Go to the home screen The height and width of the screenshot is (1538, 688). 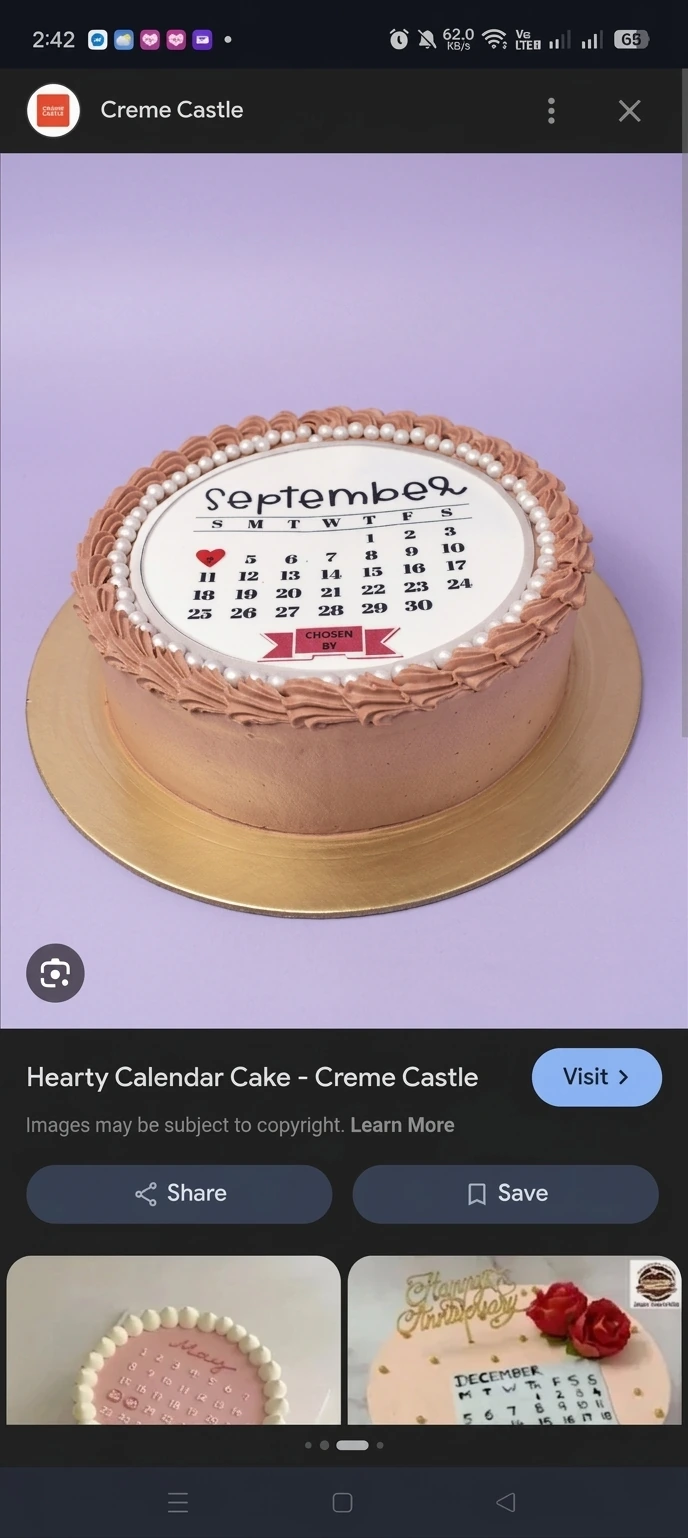tap(342, 1502)
